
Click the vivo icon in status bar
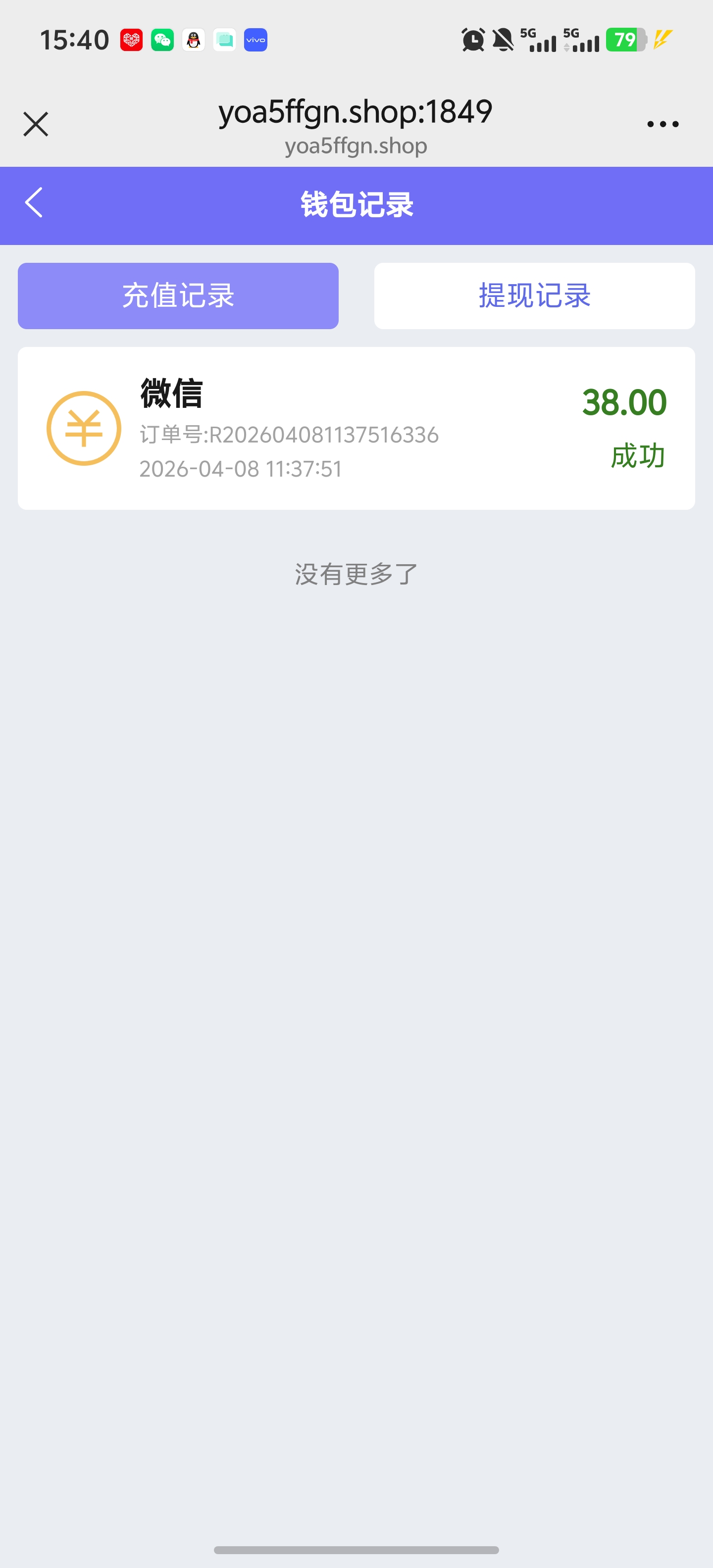(255, 40)
